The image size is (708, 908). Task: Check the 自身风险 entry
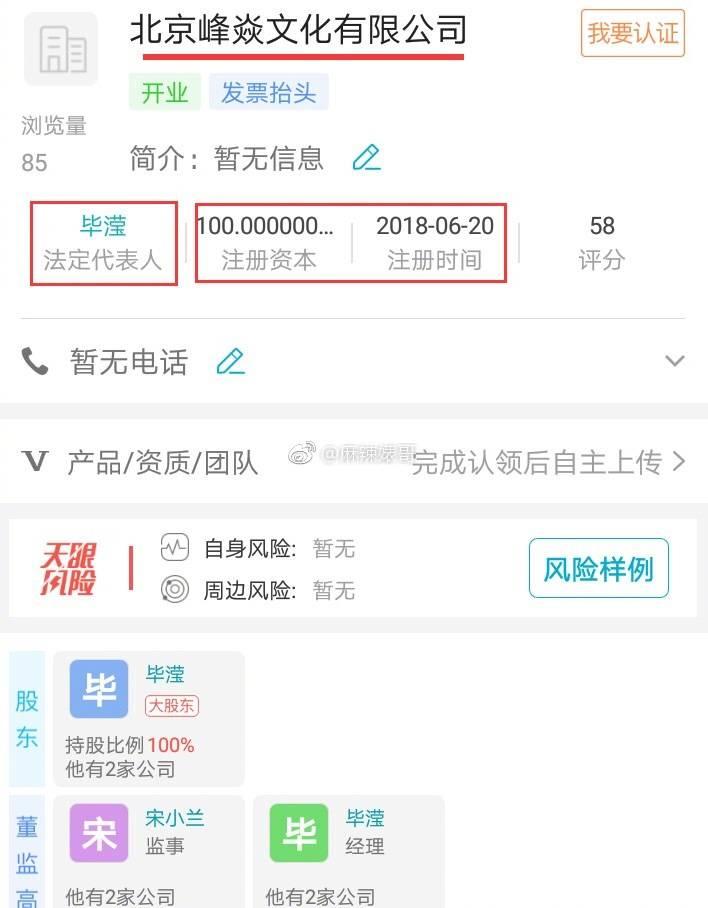pos(258,548)
